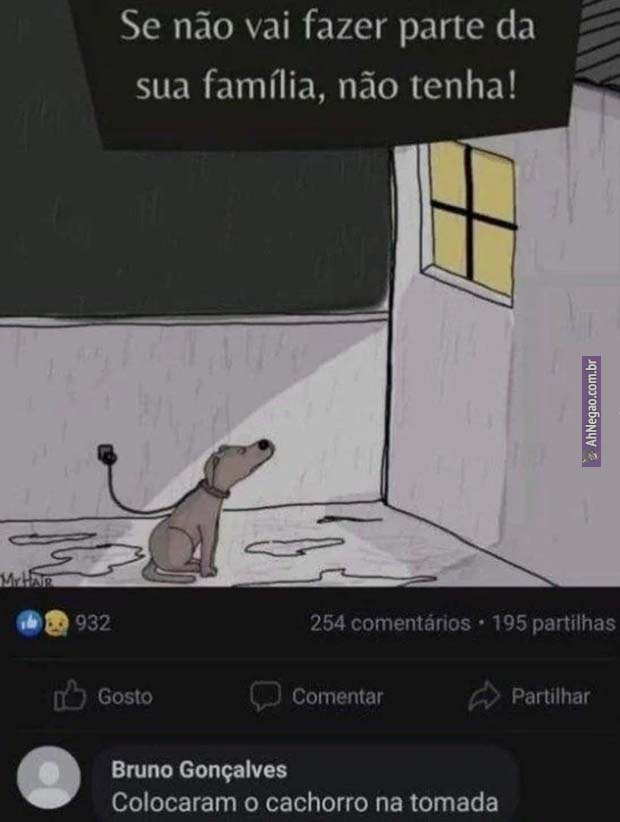Open the 254 comentários
The height and width of the screenshot is (822, 620).
tap(389, 623)
